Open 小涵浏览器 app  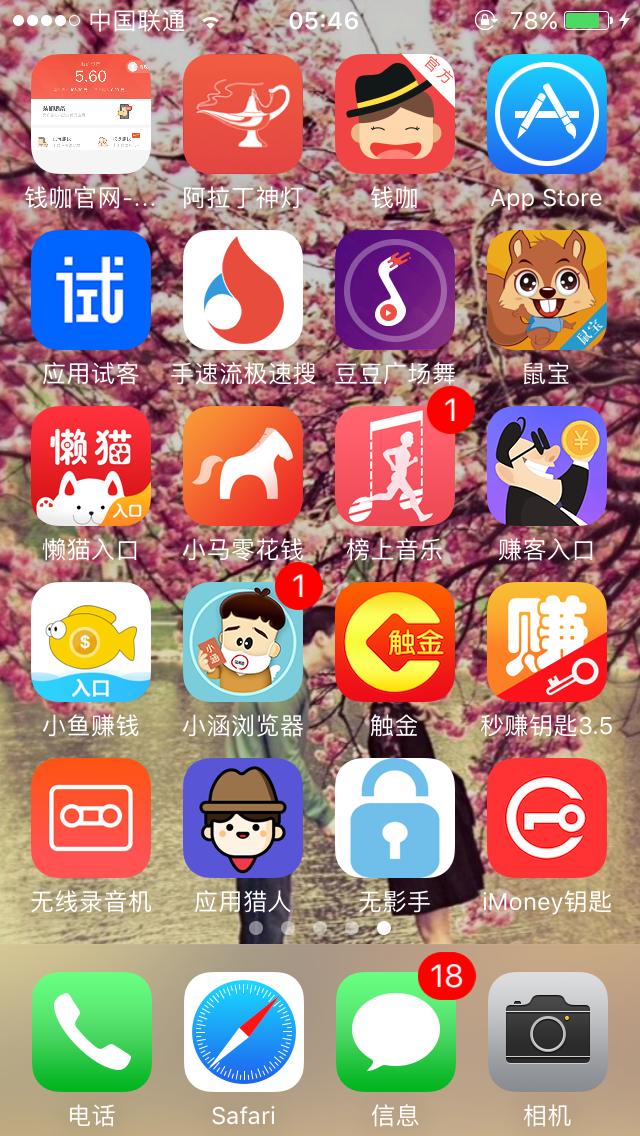click(x=243, y=642)
